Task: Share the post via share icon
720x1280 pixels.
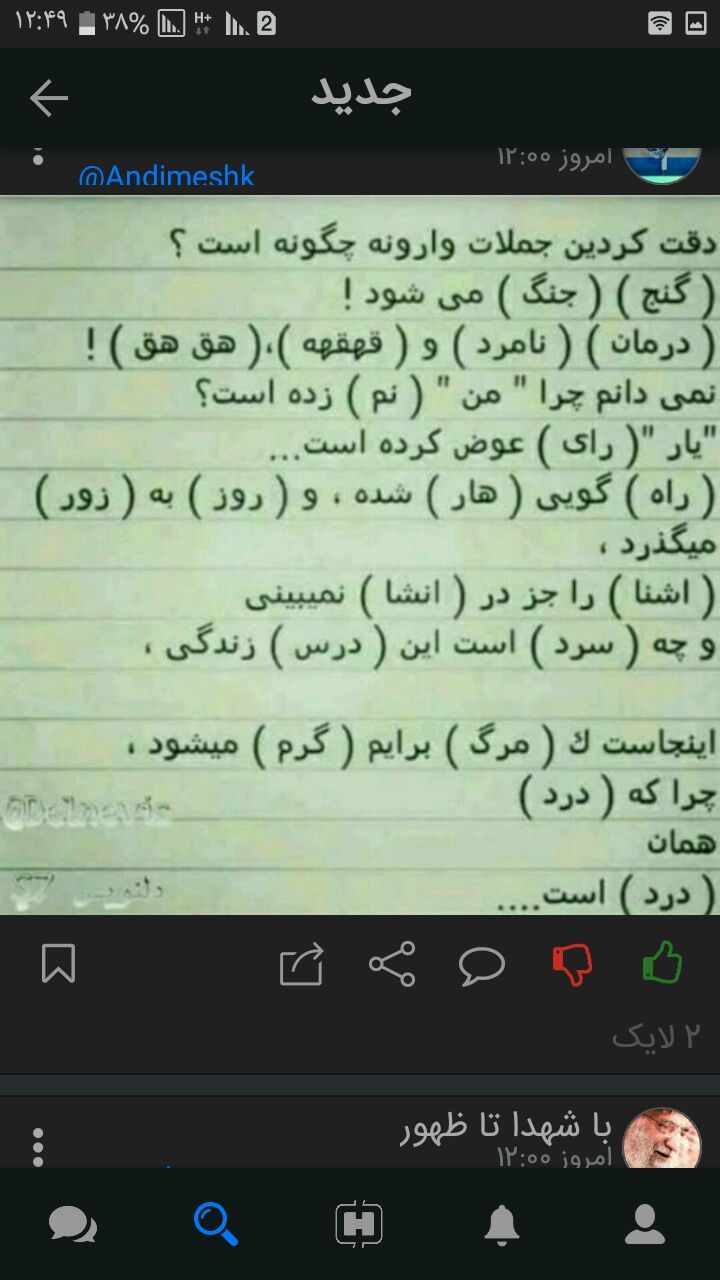Action: [x=392, y=964]
